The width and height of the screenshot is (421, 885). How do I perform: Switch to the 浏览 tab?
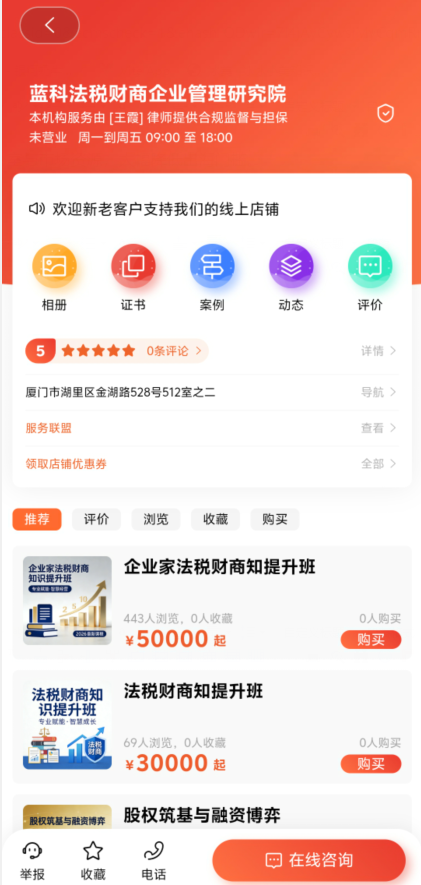pyautogui.click(x=156, y=520)
